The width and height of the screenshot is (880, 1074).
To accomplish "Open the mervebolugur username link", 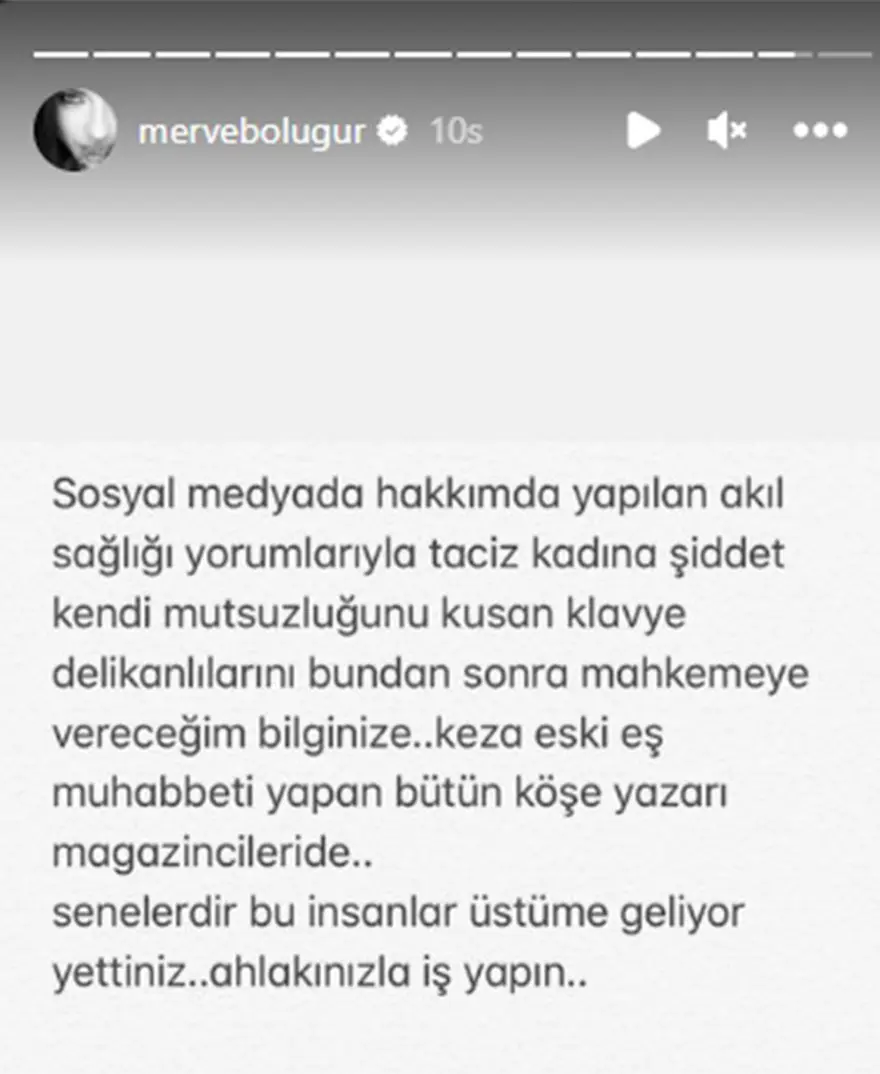I will [252, 131].
